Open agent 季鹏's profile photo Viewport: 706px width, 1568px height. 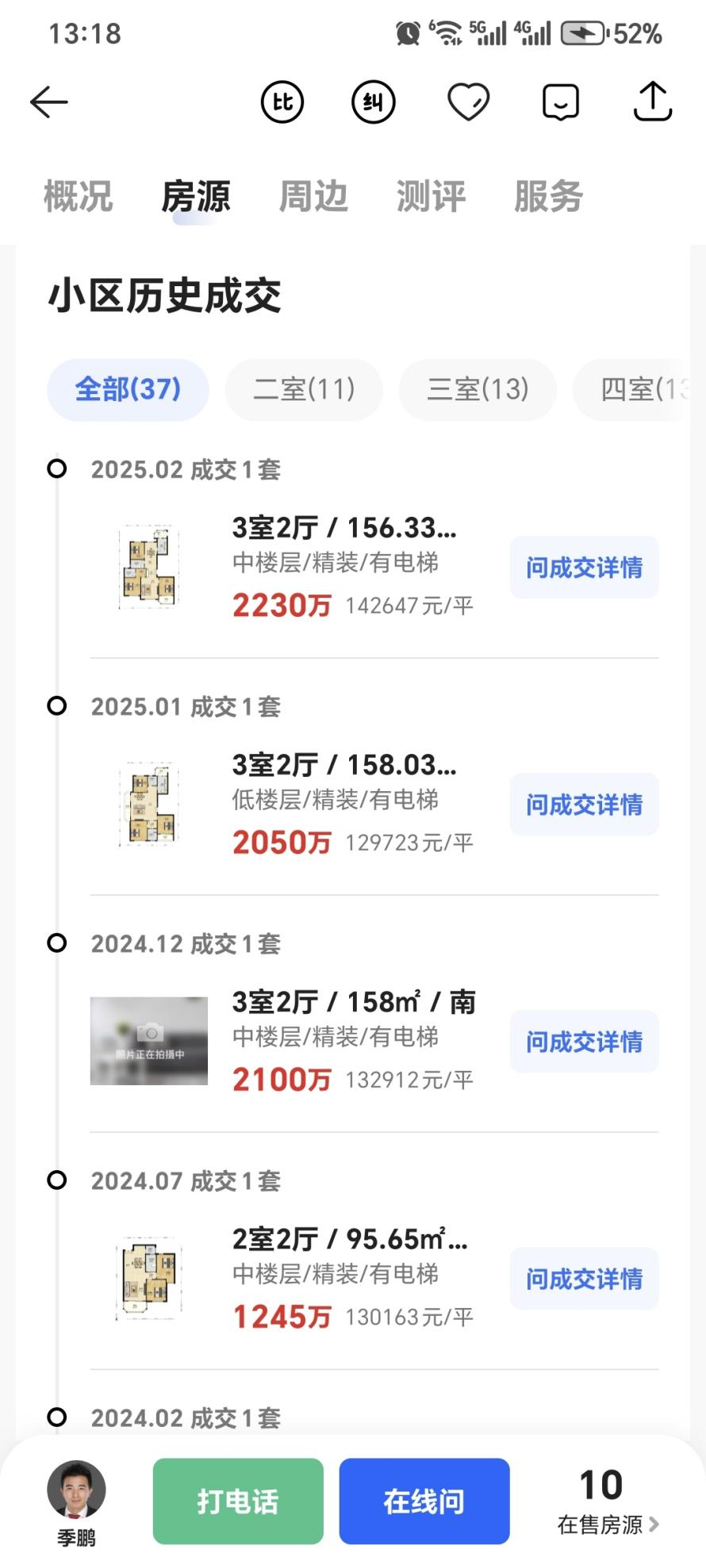pyautogui.click(x=77, y=1491)
